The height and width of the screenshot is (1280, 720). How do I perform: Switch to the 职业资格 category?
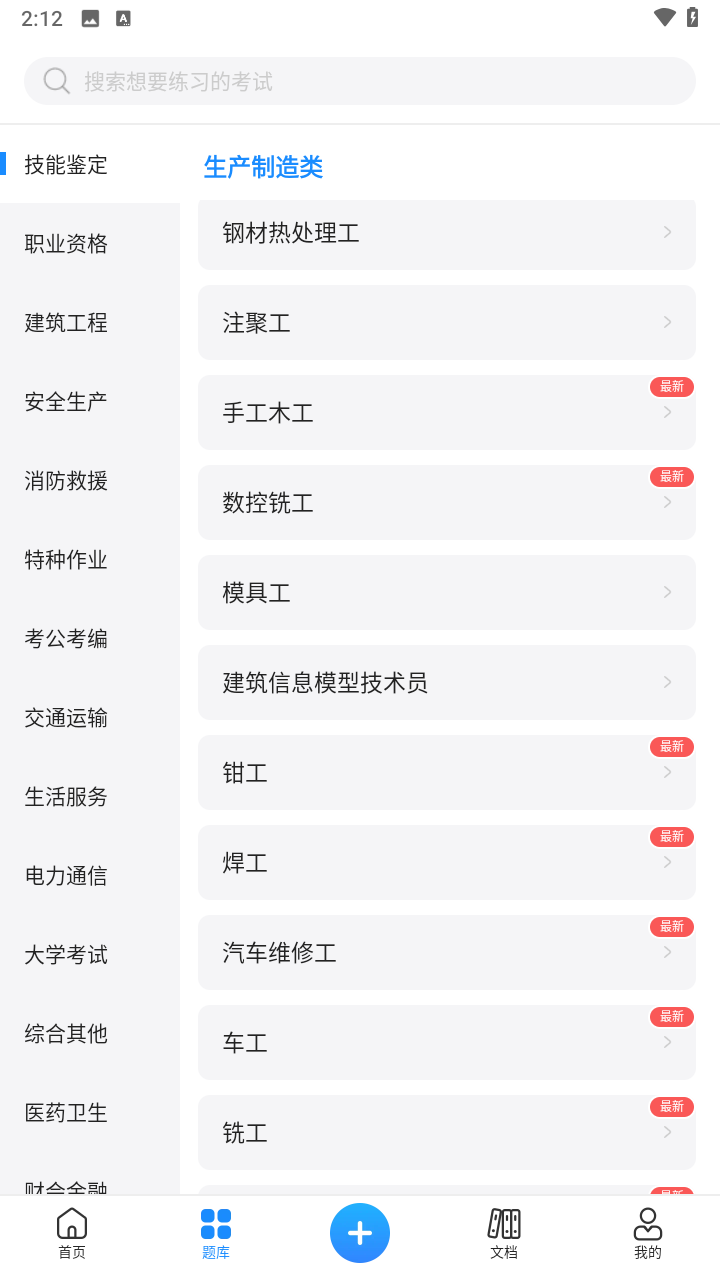[x=65, y=242]
